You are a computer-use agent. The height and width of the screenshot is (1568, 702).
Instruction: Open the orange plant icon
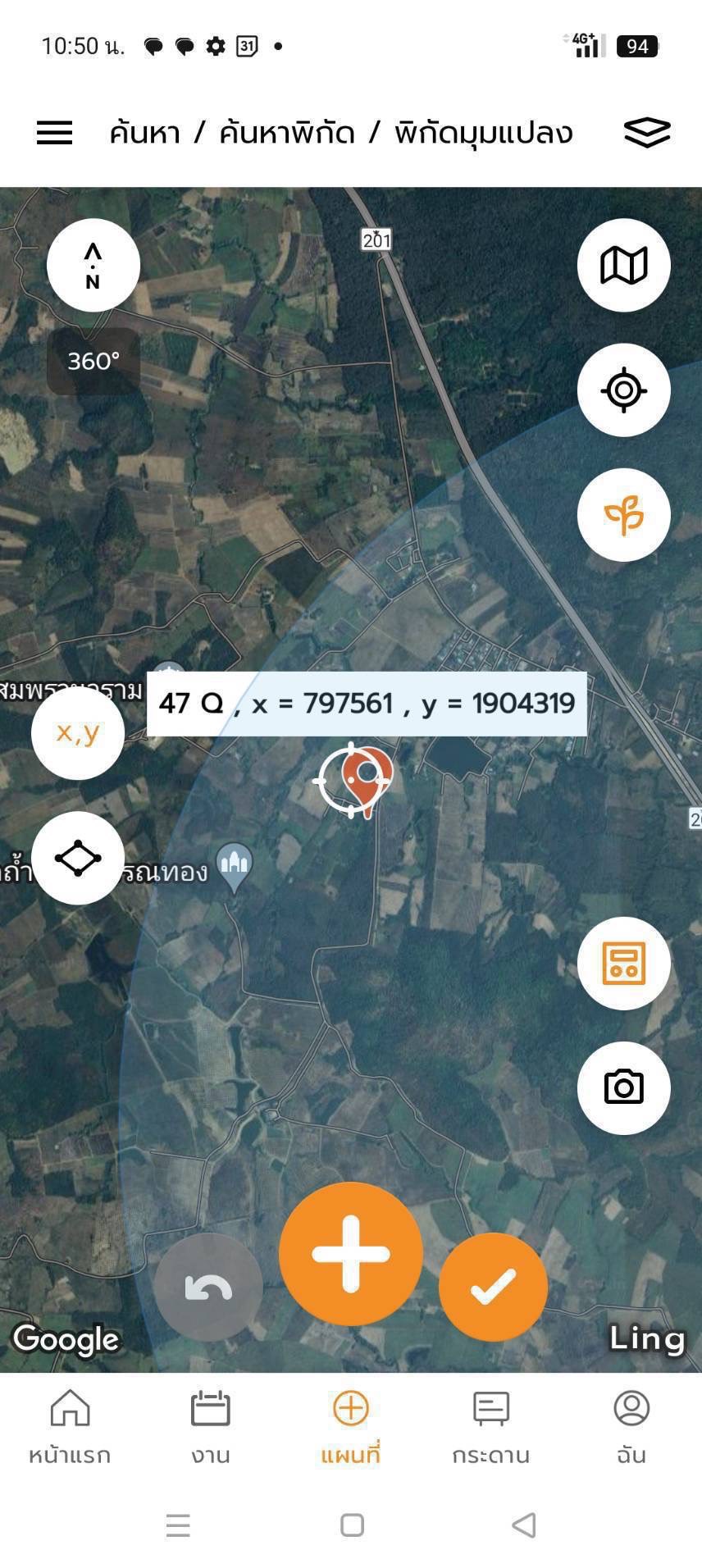coord(623,515)
